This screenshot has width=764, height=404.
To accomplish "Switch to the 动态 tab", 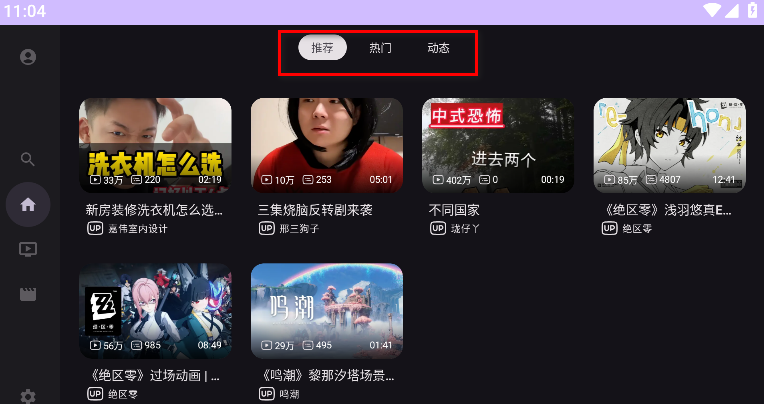I will pyautogui.click(x=438, y=48).
